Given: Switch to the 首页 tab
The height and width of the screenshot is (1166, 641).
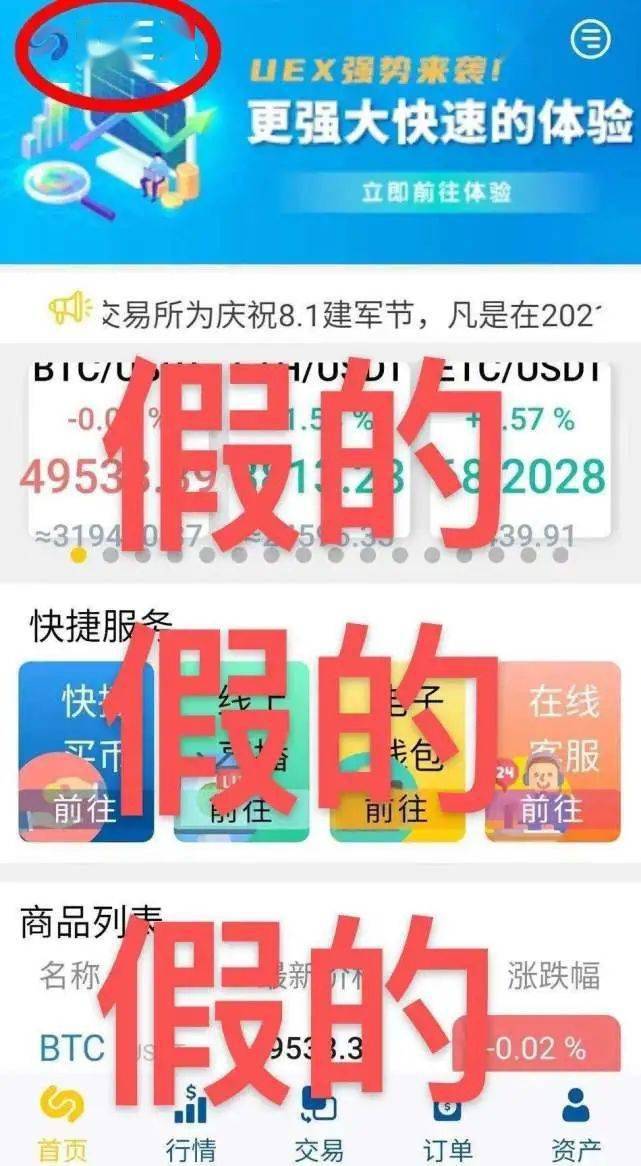Looking at the screenshot, I should pyautogui.click(x=62, y=1124).
